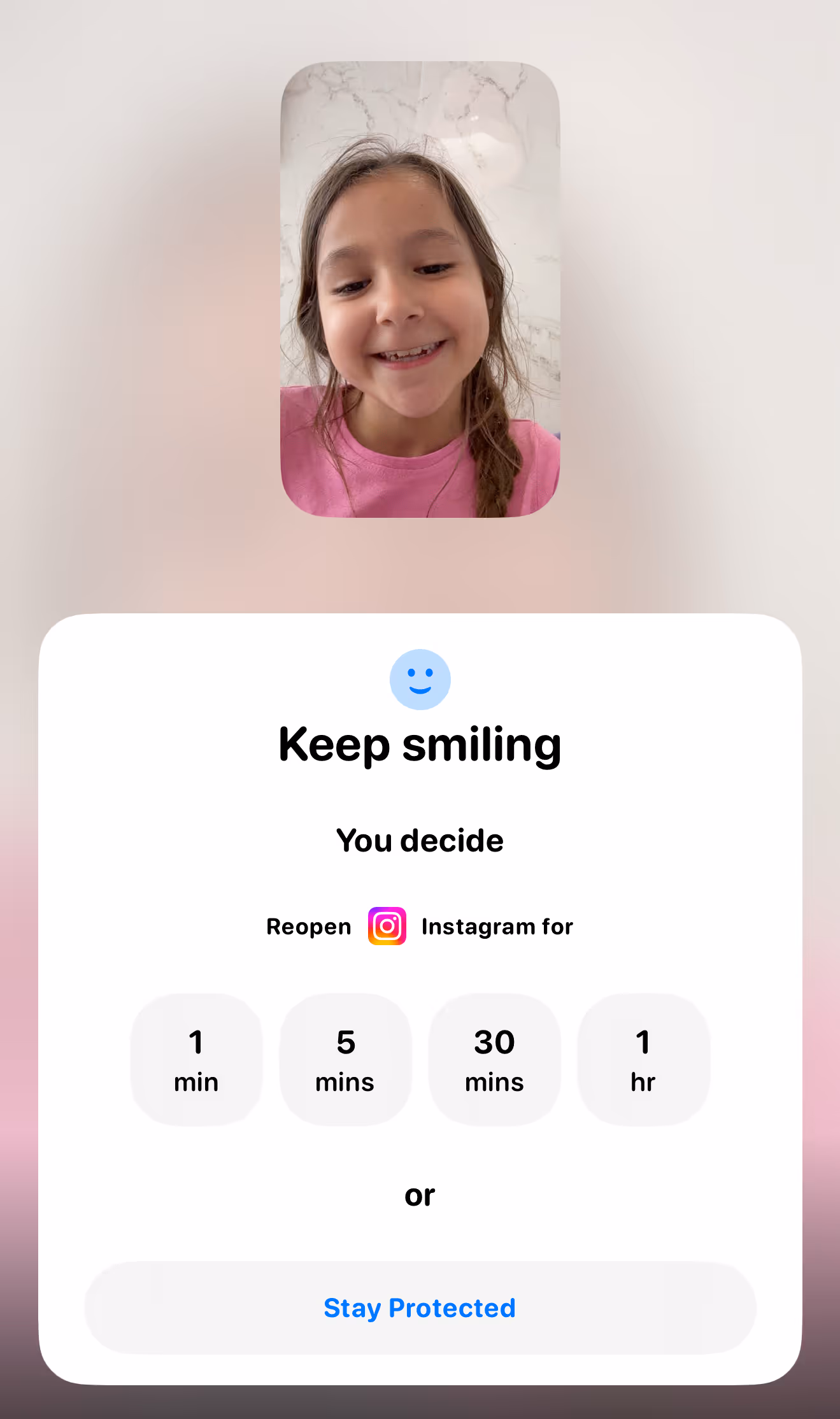Select 30 mins of Instagram access

[x=494, y=1060]
